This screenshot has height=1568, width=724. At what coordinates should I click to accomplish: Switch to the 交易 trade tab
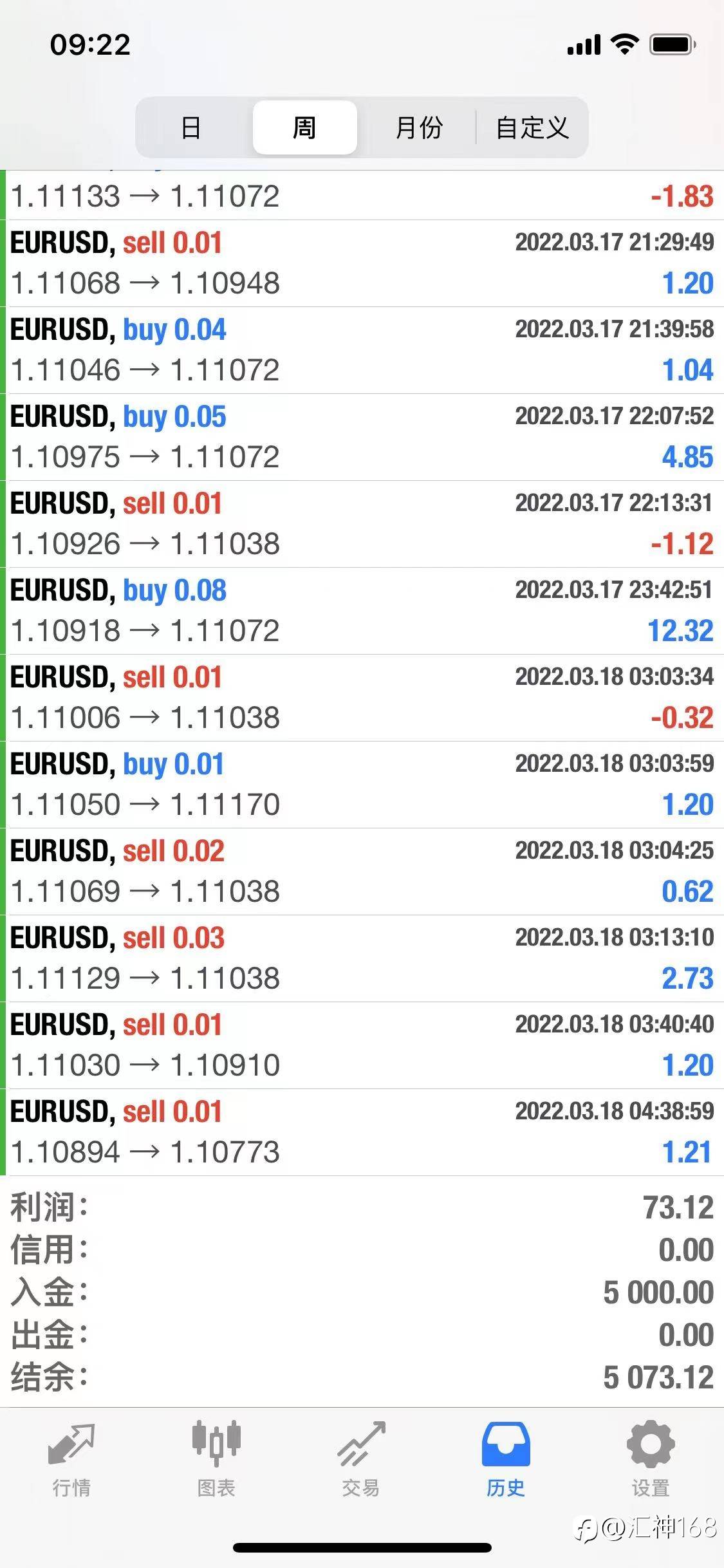361,1457
